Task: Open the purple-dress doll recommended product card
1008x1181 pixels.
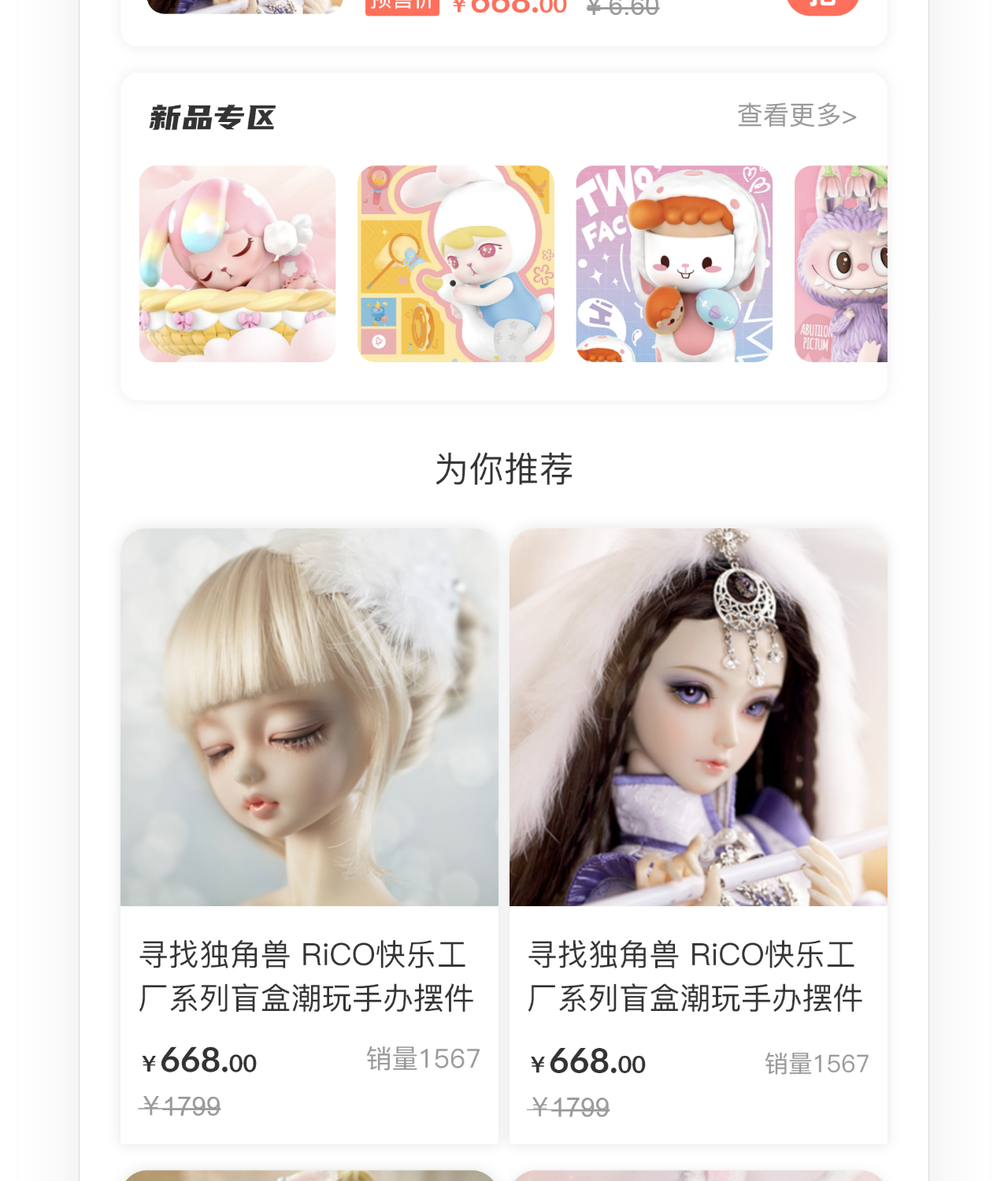Action: click(698, 835)
